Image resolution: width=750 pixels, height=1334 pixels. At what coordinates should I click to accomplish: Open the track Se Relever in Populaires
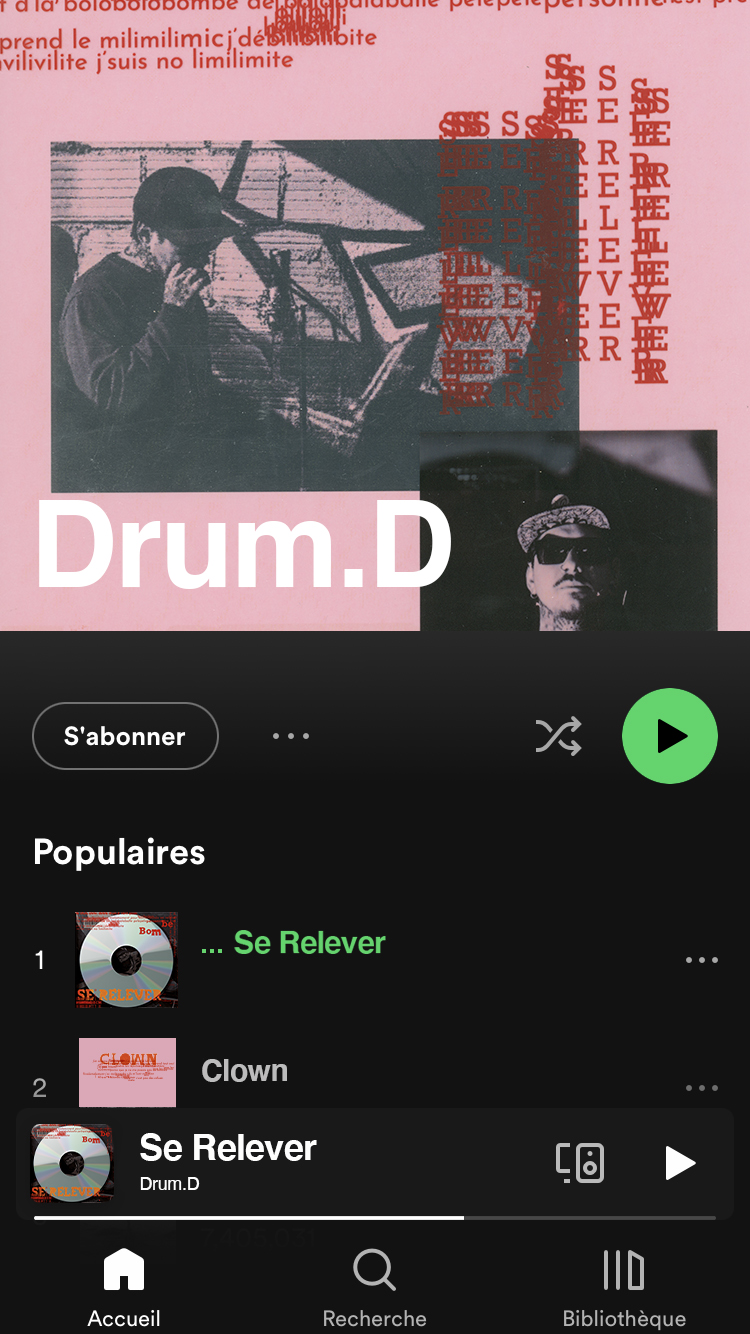pos(309,943)
